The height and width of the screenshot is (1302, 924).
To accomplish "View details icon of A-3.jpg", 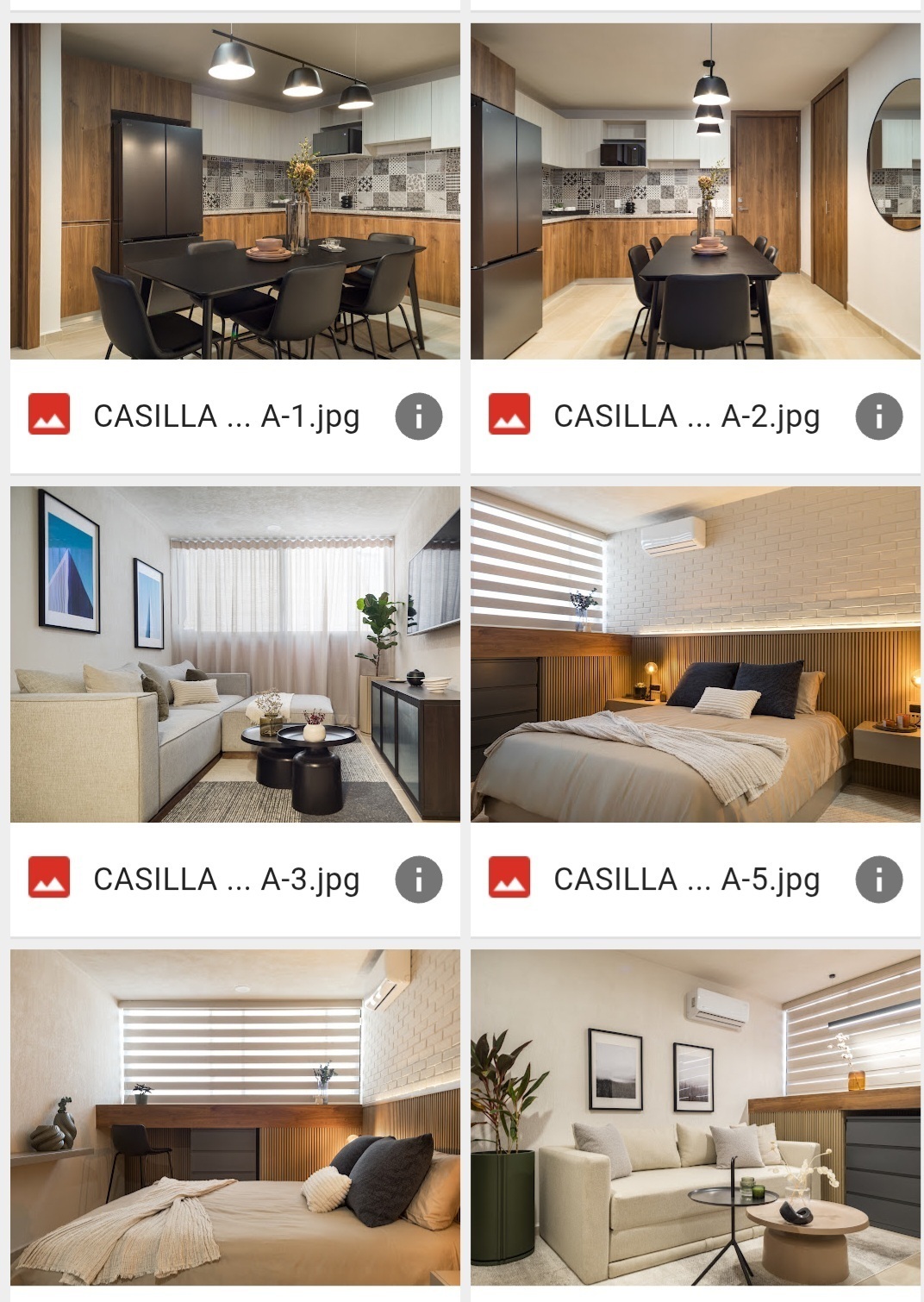I will pos(419,879).
